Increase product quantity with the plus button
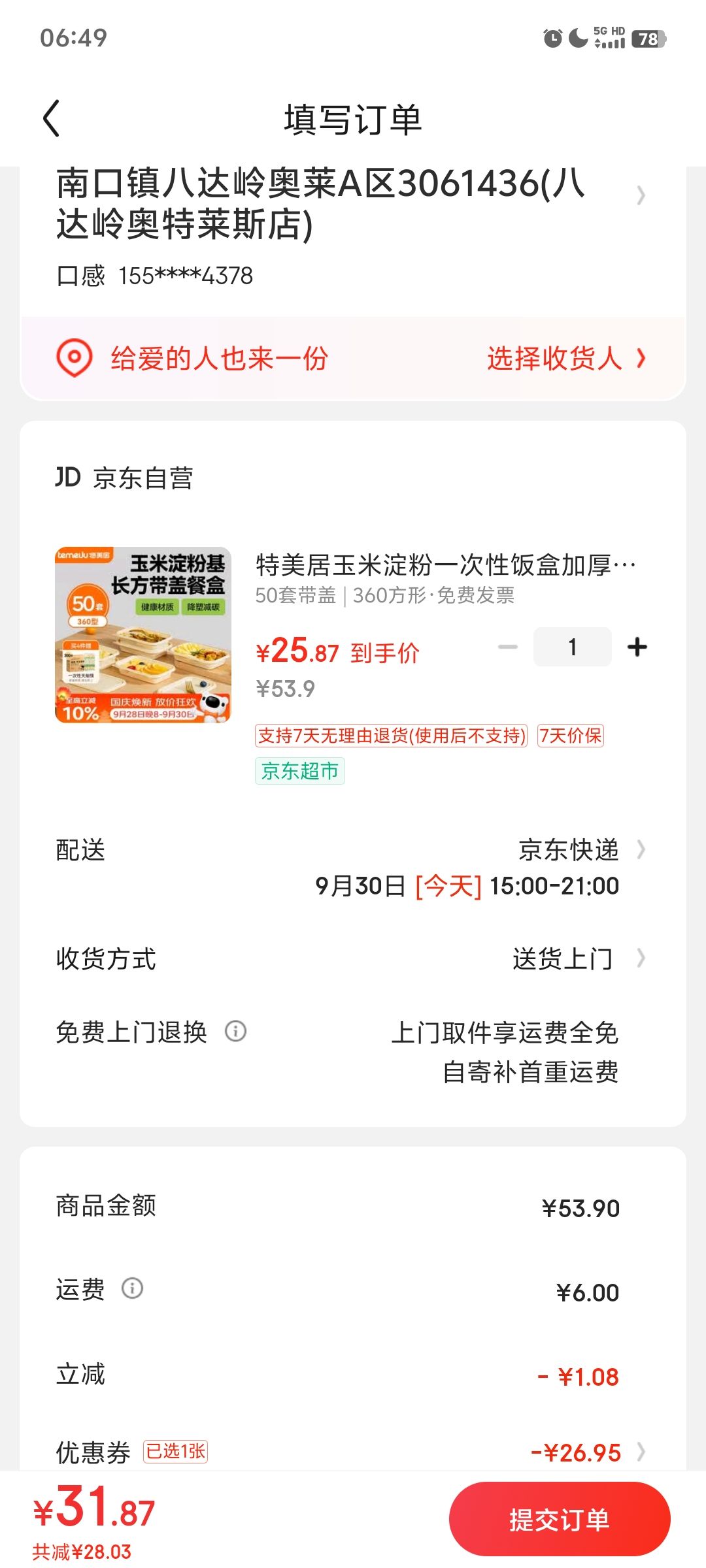Screen dimensions: 706x1568 pos(637,647)
